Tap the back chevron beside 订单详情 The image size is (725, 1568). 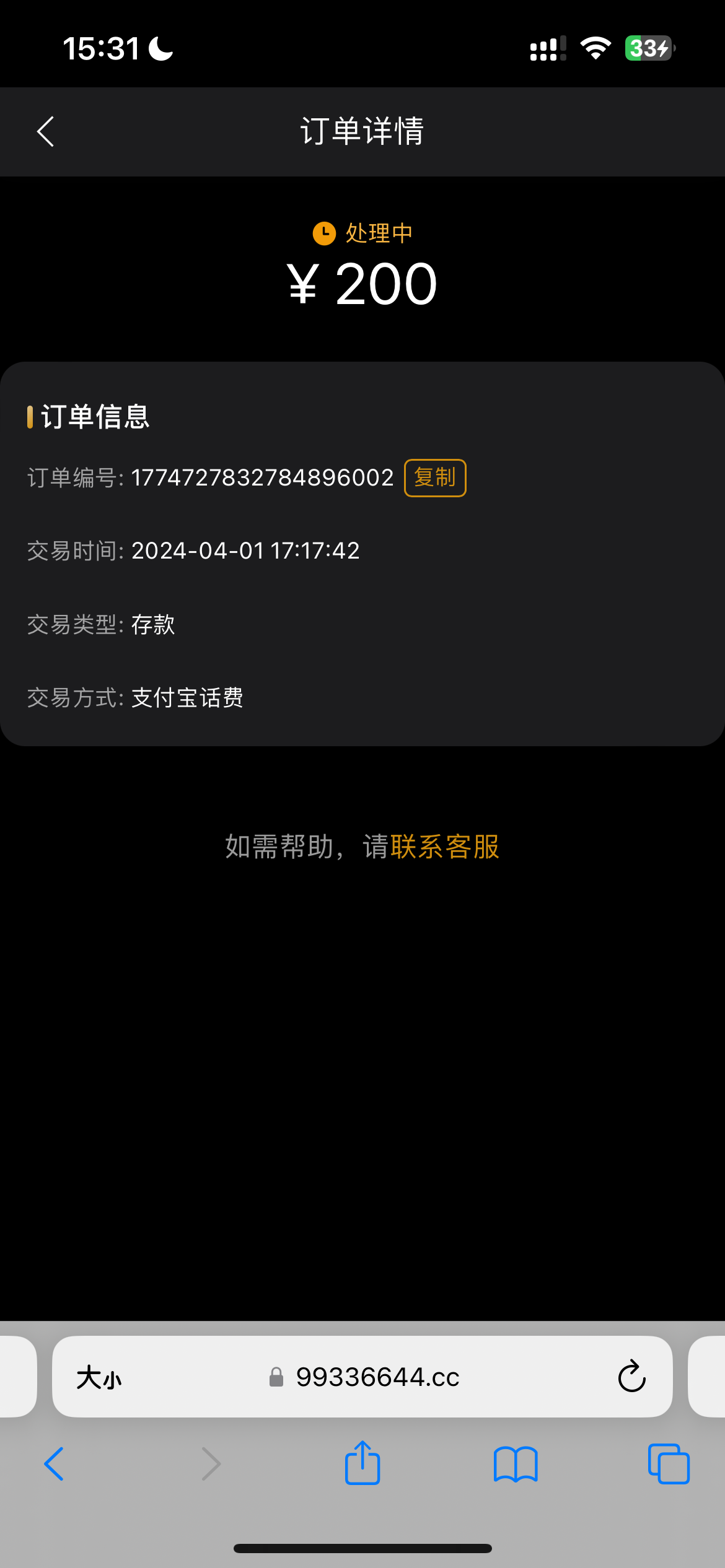(44, 131)
